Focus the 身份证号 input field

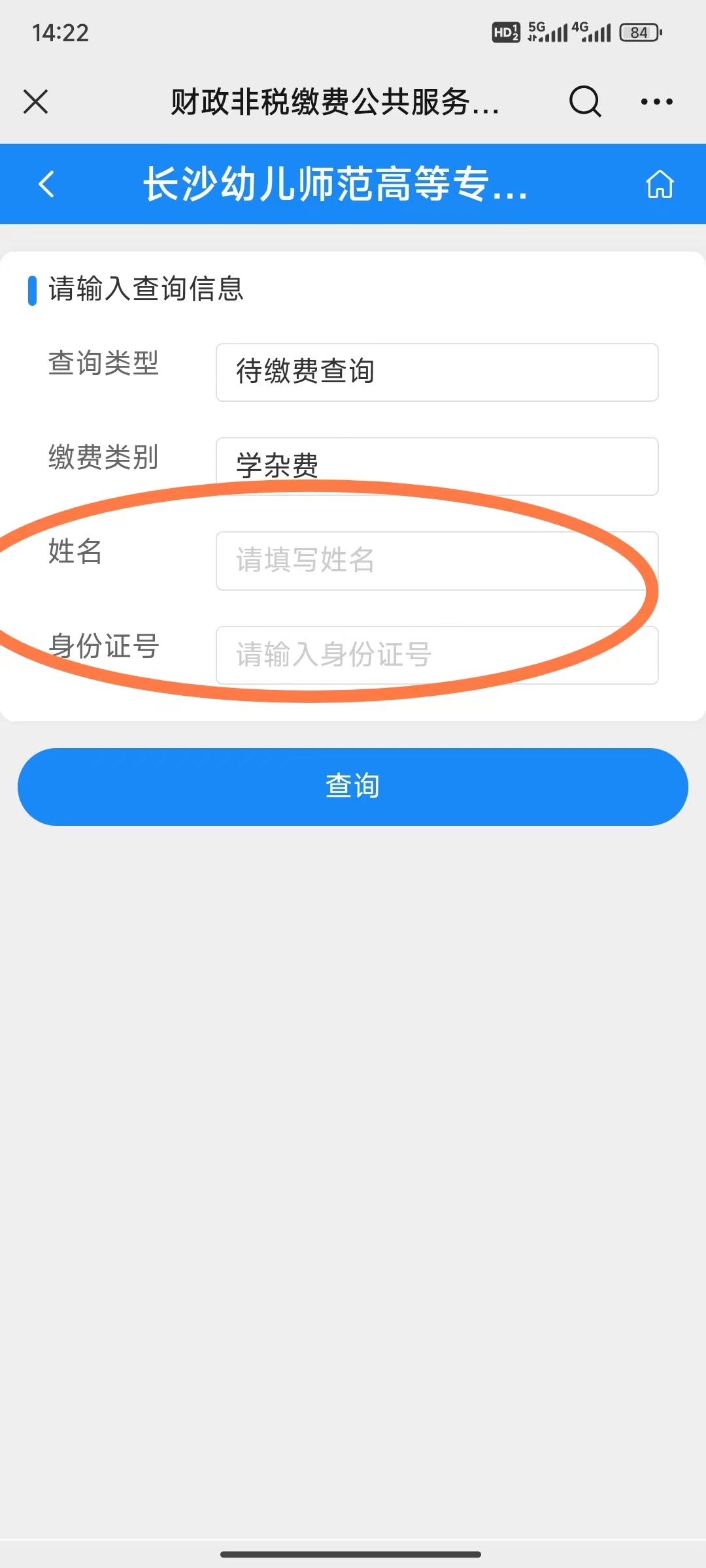(437, 655)
